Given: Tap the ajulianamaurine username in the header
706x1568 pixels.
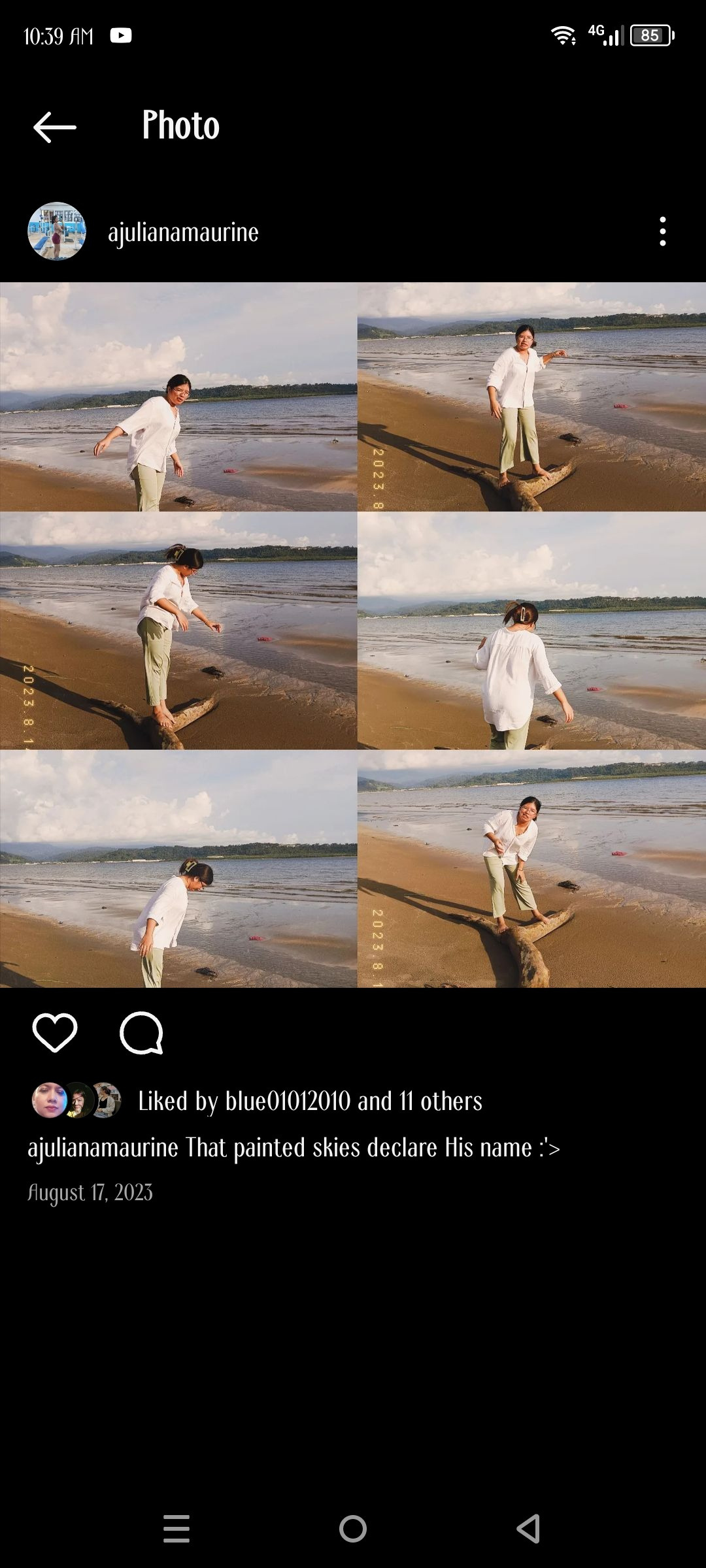Looking at the screenshot, I should click(x=183, y=233).
